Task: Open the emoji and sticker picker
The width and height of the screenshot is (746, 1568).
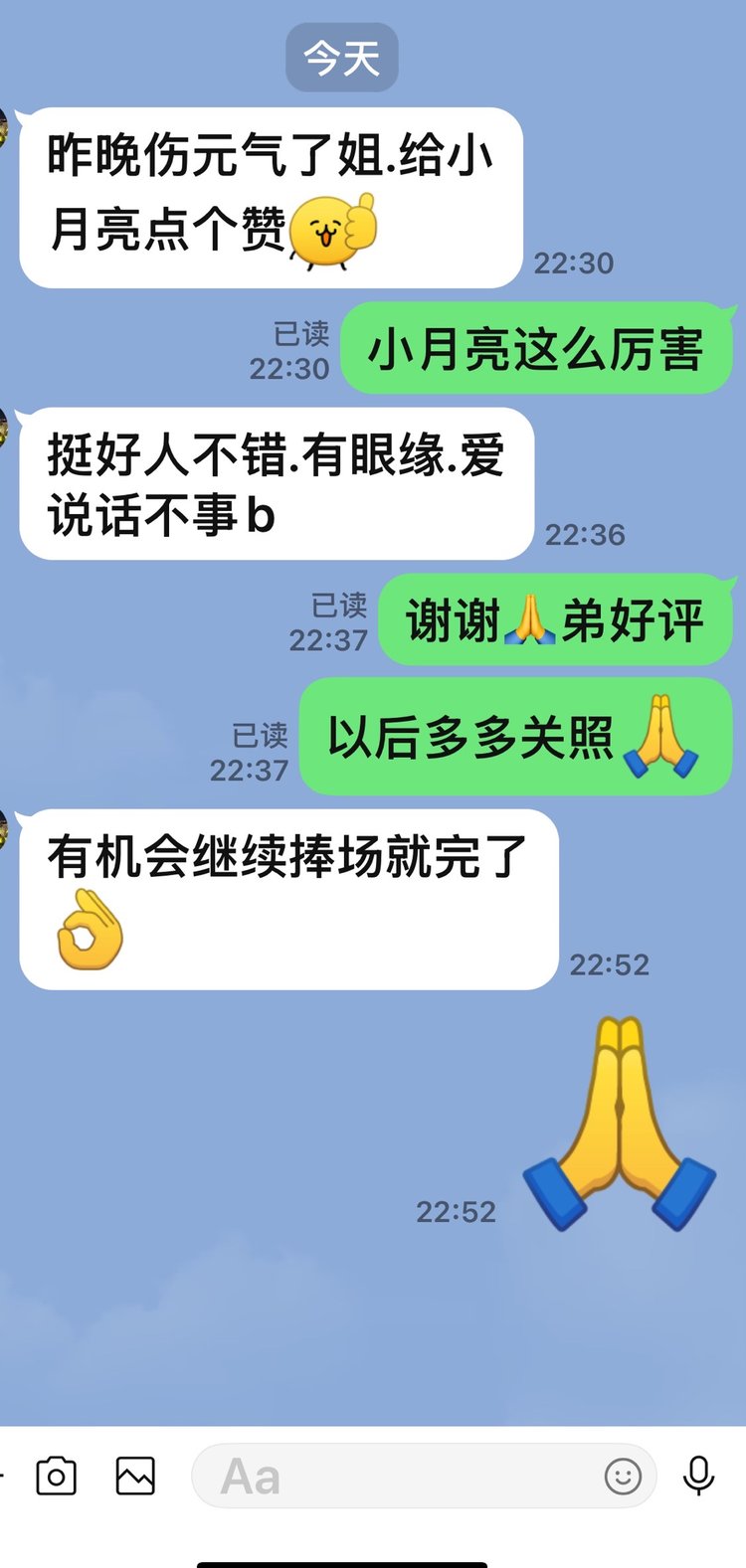Action: (x=624, y=1477)
